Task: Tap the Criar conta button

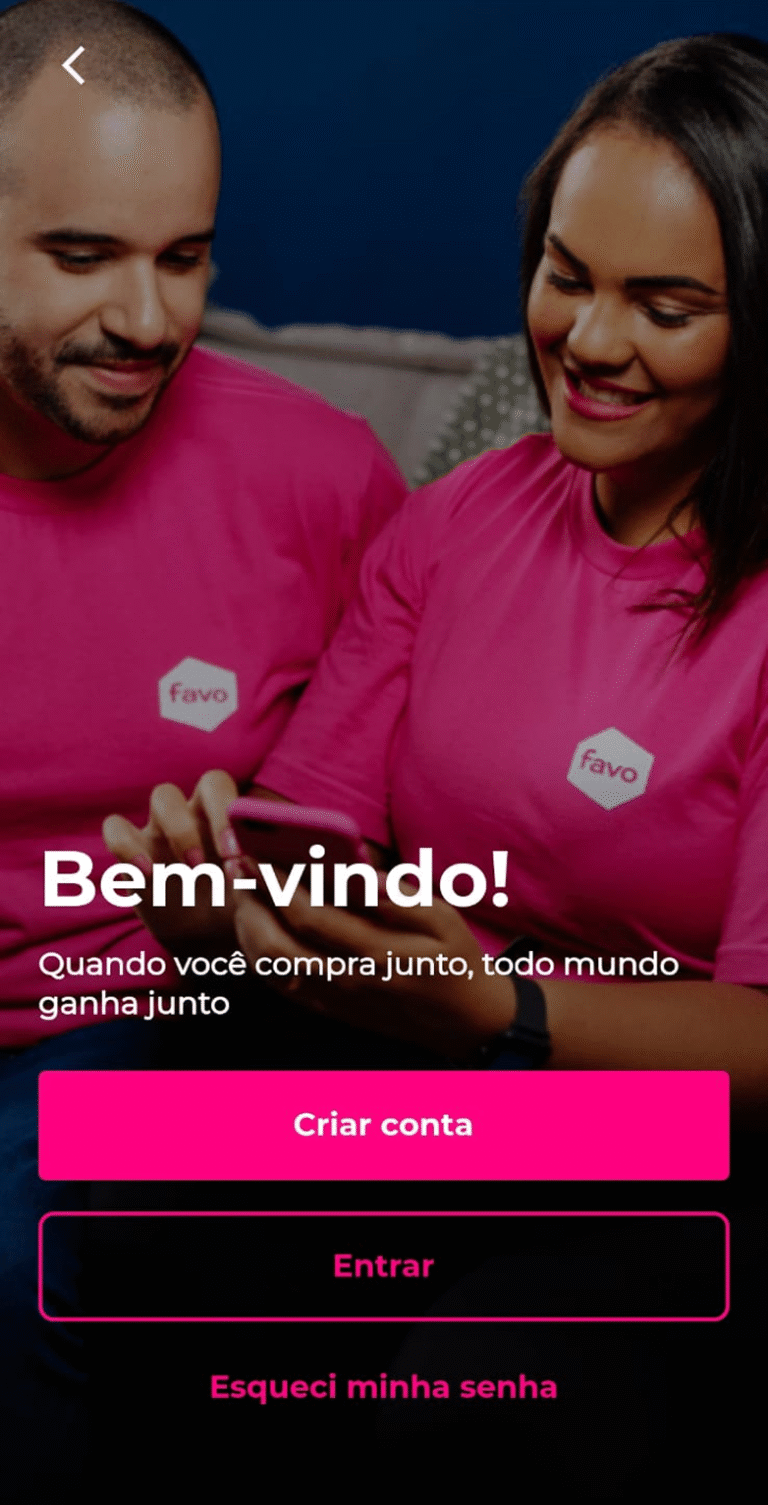Action: [x=384, y=1125]
